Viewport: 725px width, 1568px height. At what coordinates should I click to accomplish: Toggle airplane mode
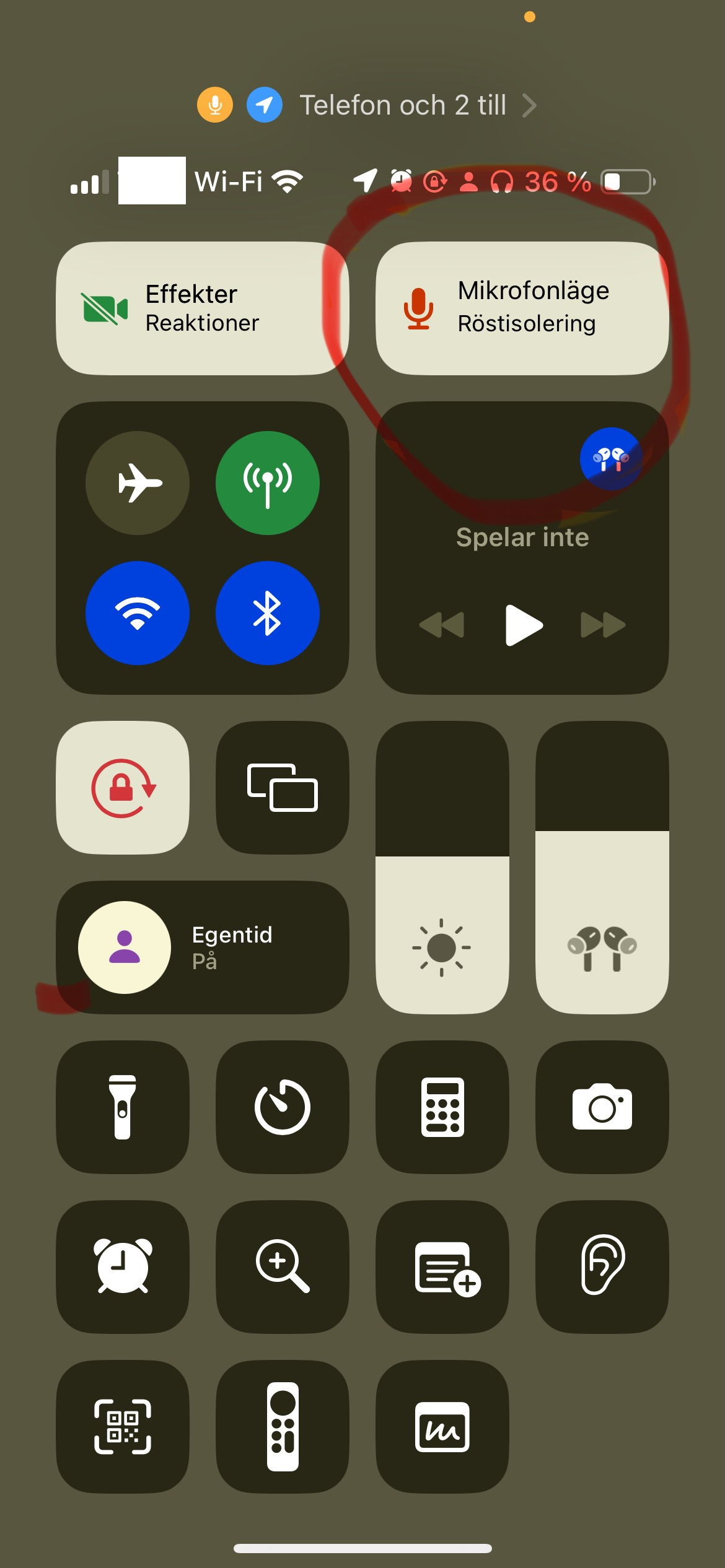pos(138,483)
